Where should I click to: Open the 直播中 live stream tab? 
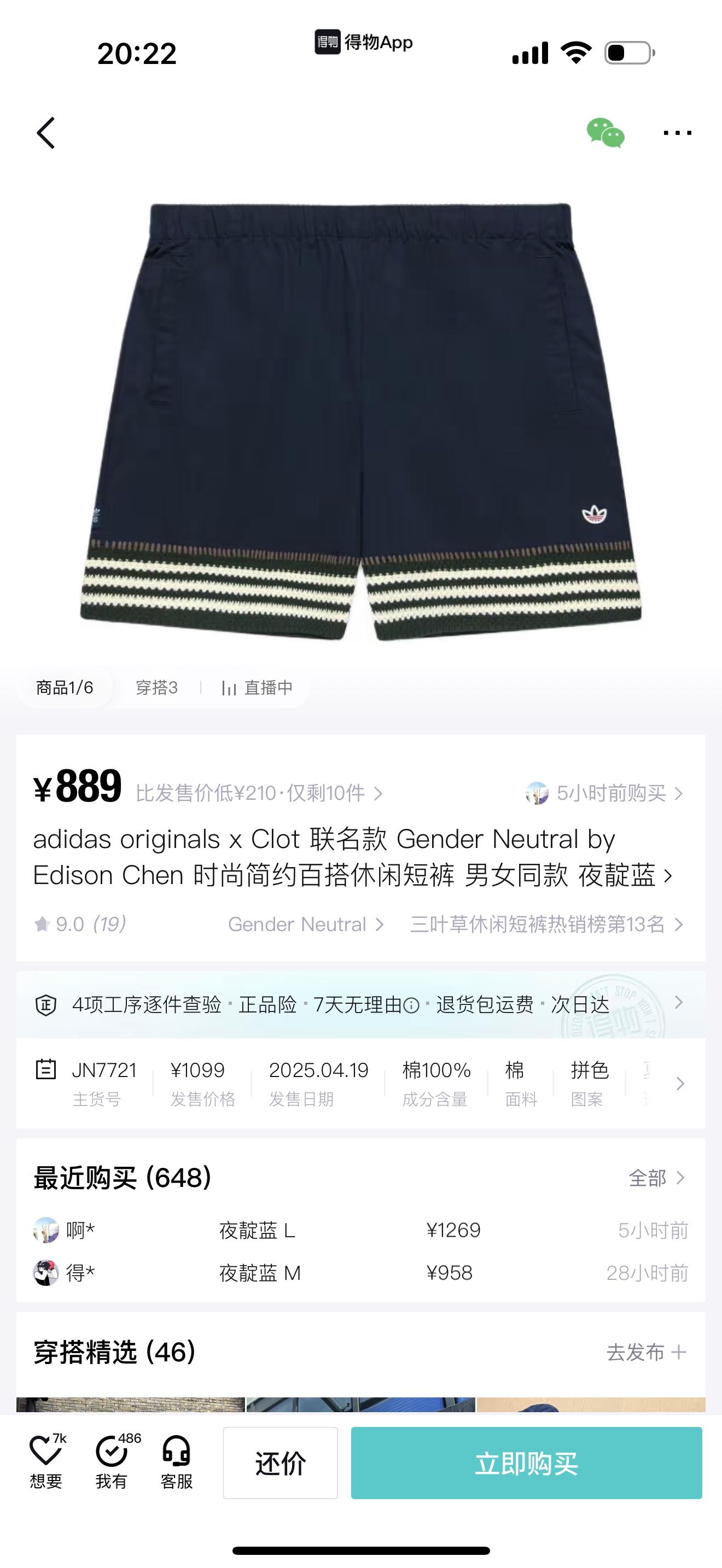click(x=257, y=688)
